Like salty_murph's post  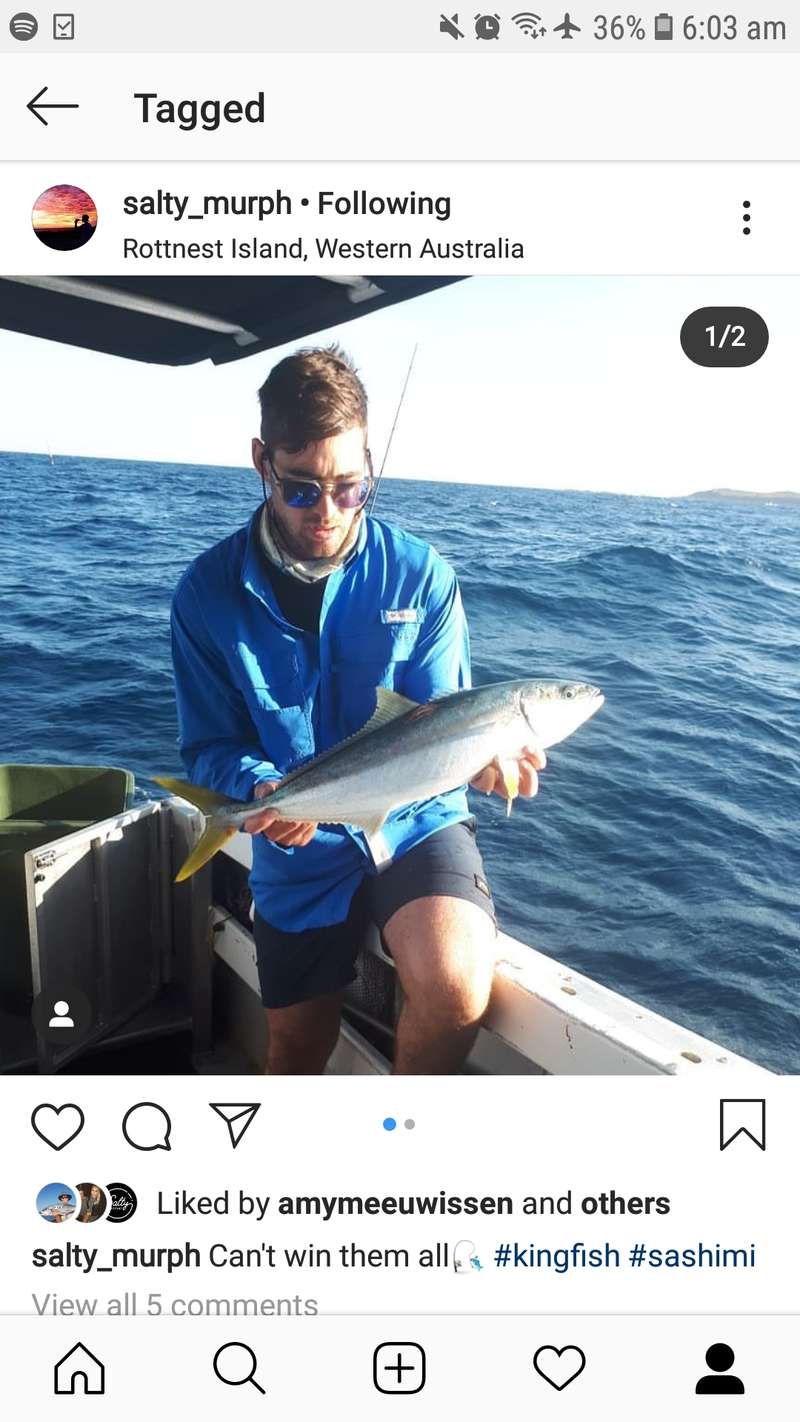58,1126
